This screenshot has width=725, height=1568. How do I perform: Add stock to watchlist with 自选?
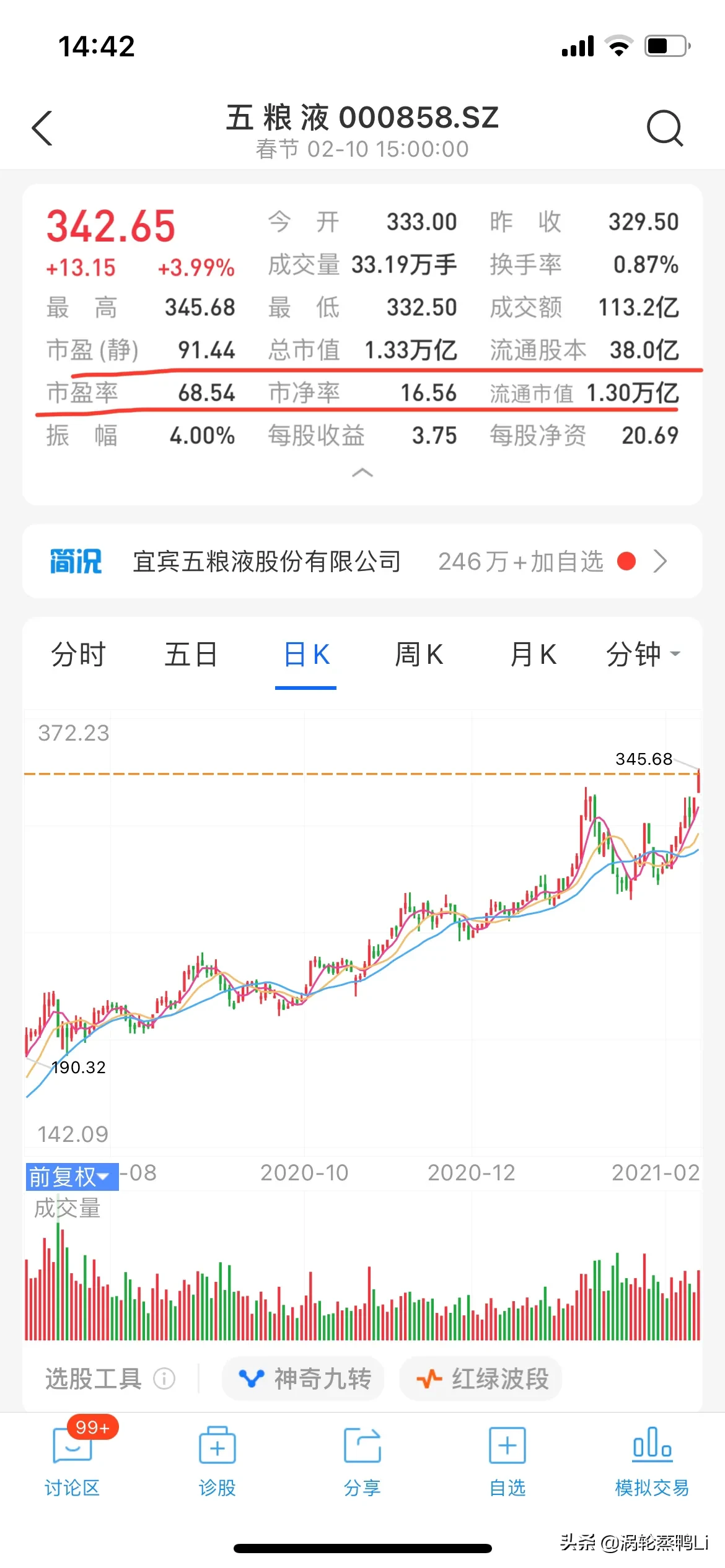tap(507, 1461)
